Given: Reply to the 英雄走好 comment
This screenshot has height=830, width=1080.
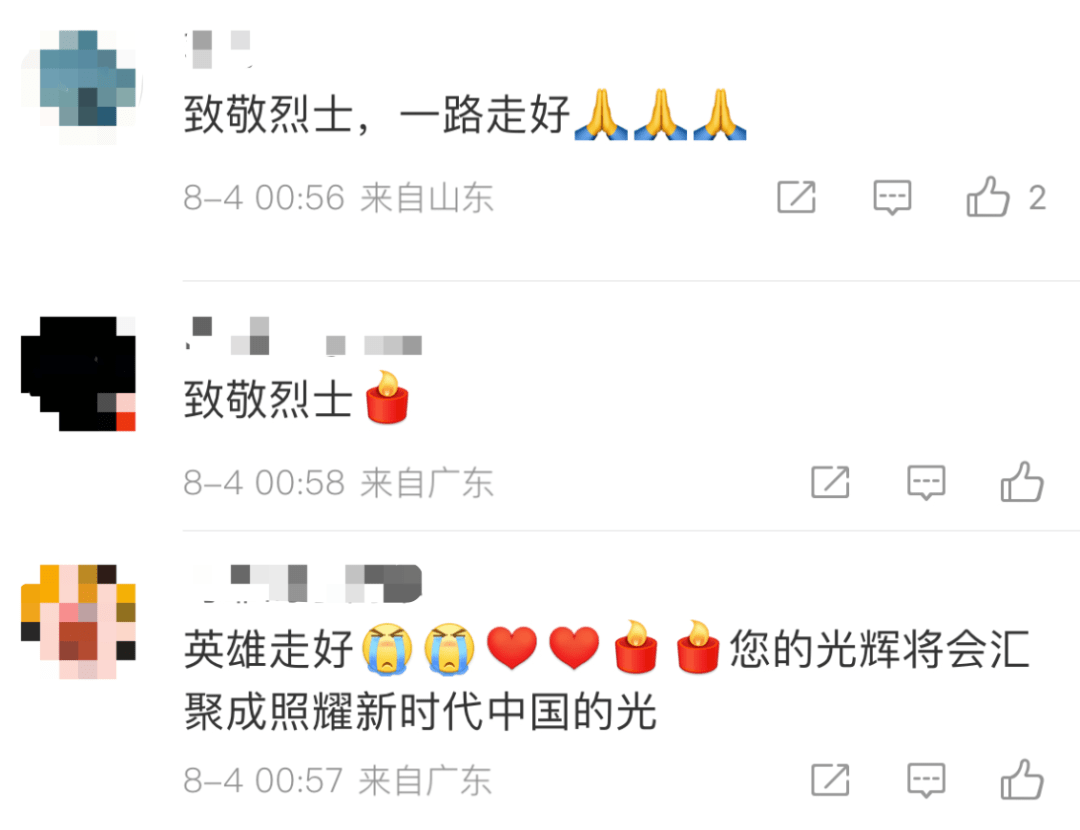Looking at the screenshot, I should [x=926, y=780].
